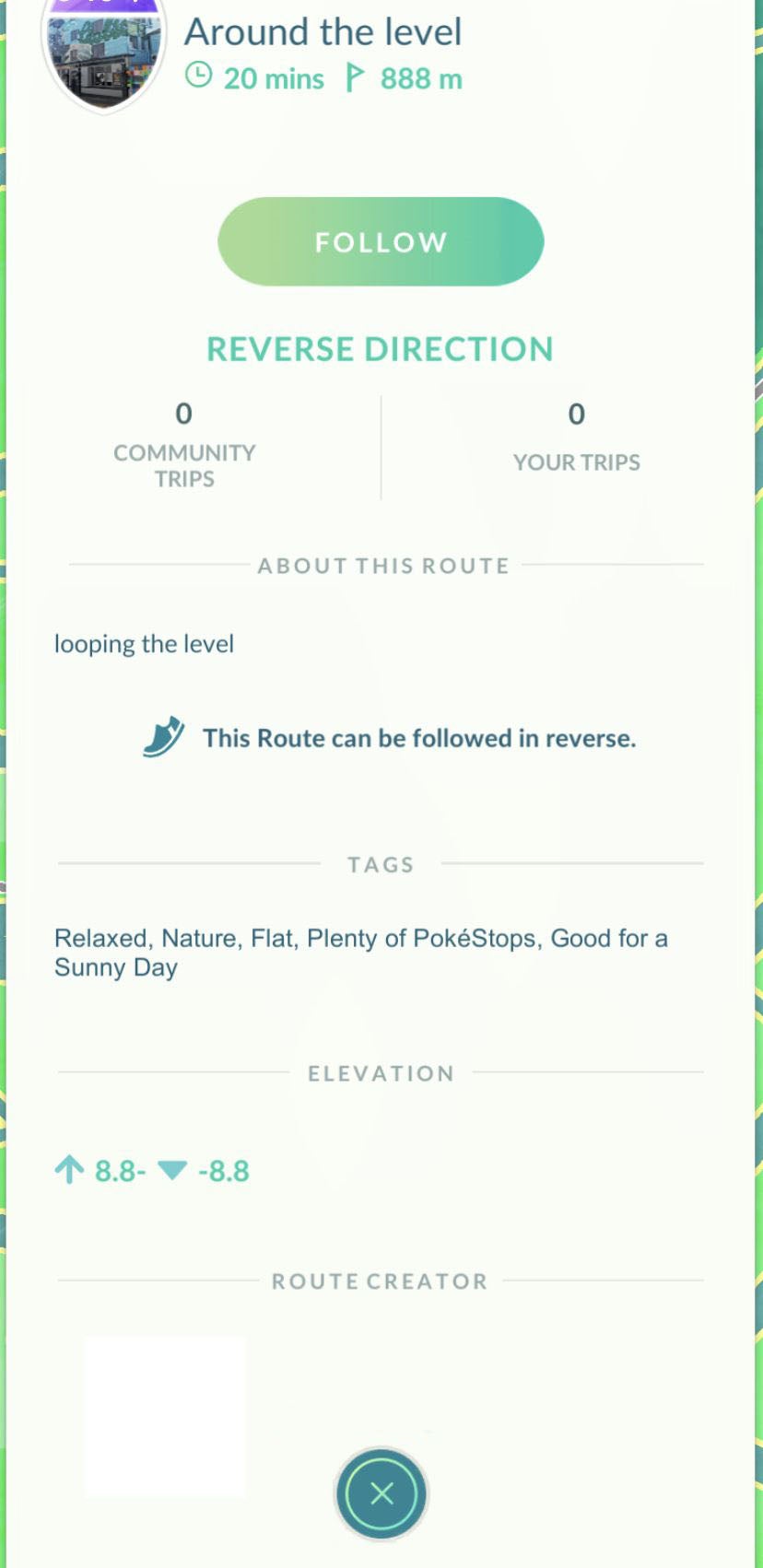The width and height of the screenshot is (763, 1568).
Task: Collapse the ELEVATION section
Action: pos(381,1072)
